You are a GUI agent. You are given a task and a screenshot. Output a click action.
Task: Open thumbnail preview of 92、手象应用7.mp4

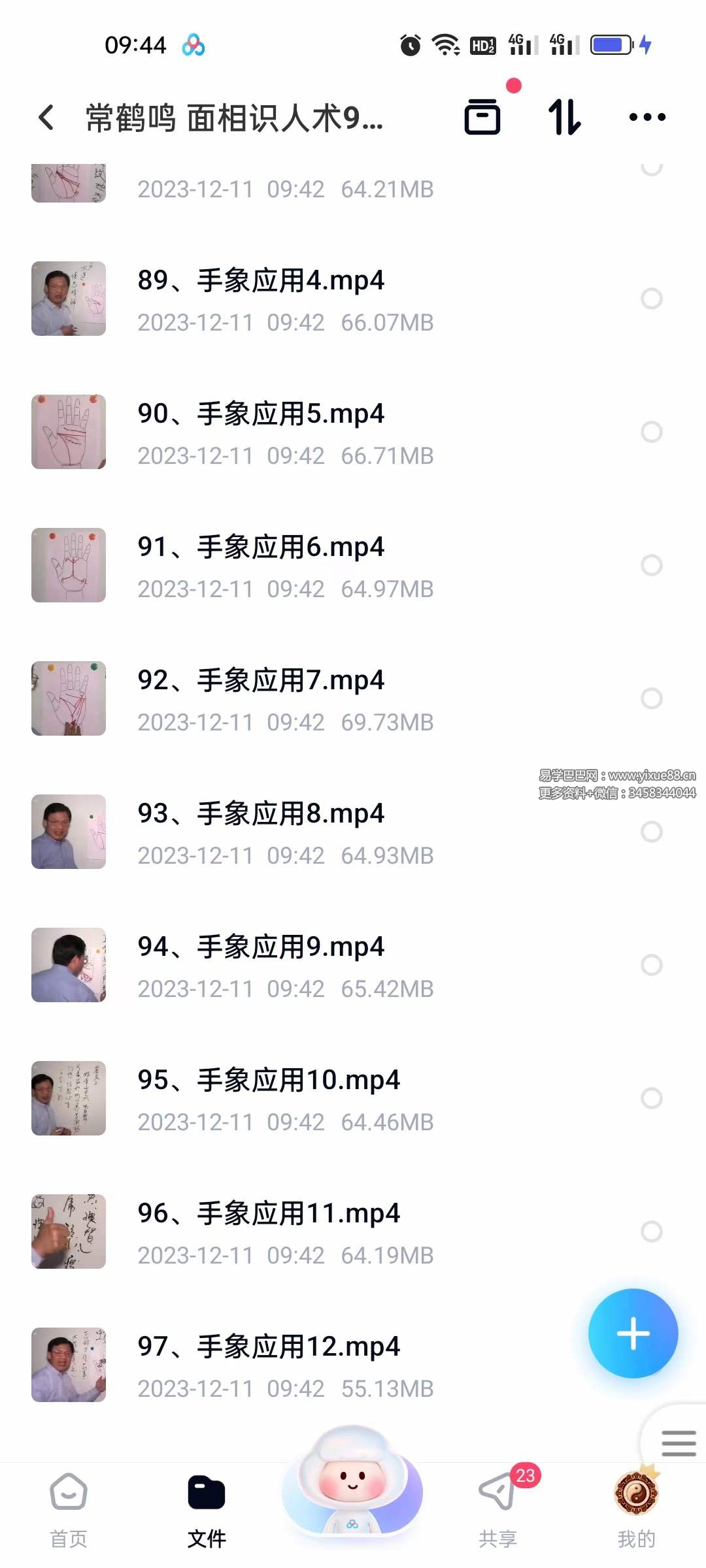pos(68,698)
